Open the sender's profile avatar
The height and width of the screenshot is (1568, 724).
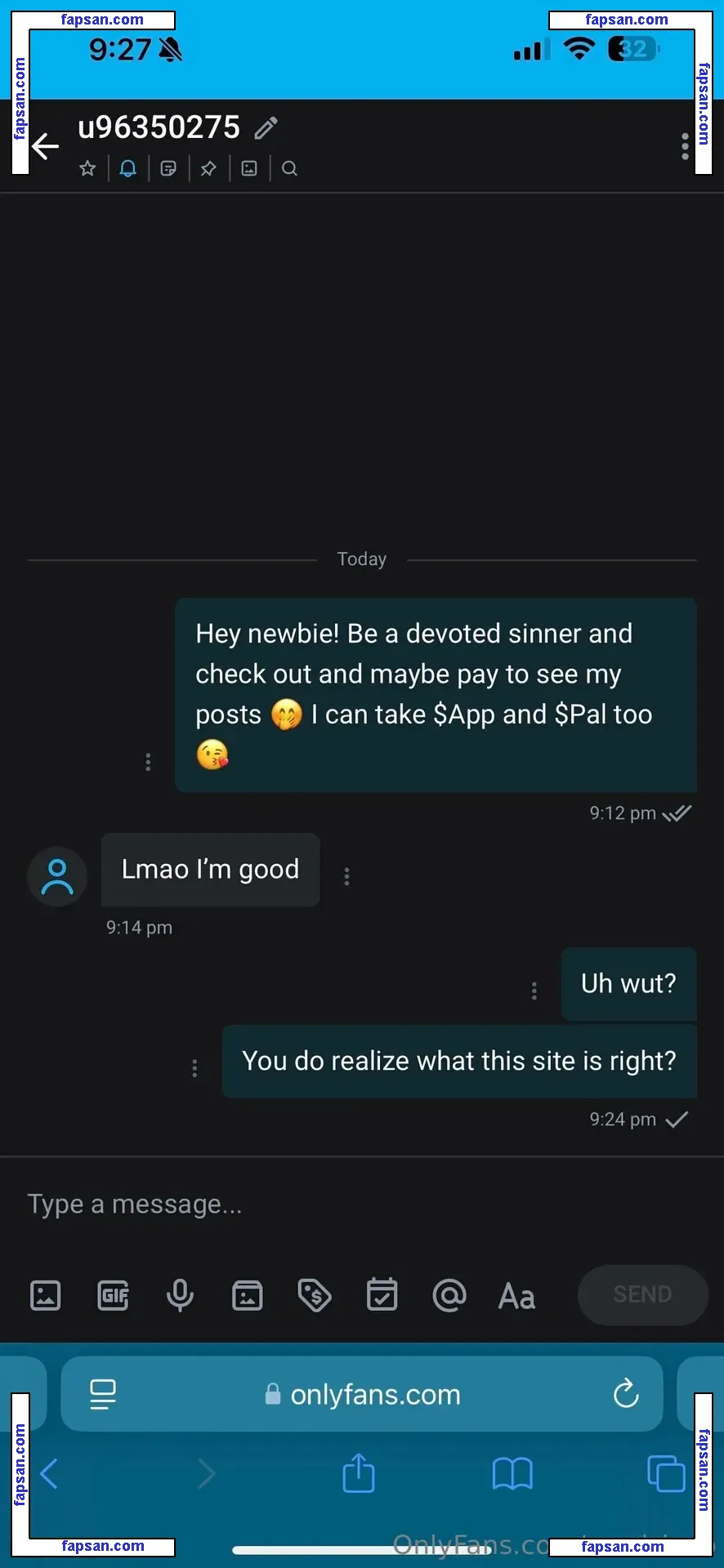[57, 876]
